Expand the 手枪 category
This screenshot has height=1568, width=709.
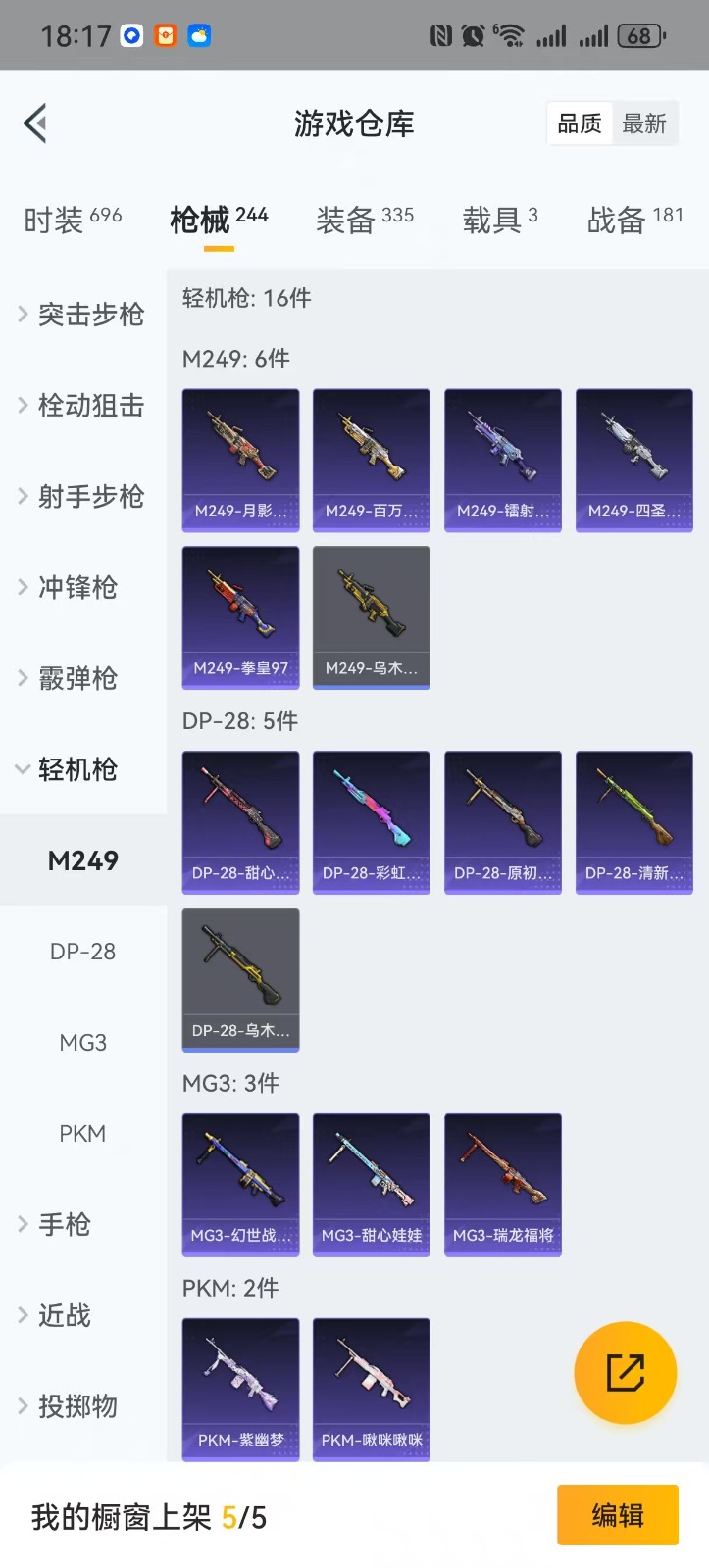point(65,1224)
